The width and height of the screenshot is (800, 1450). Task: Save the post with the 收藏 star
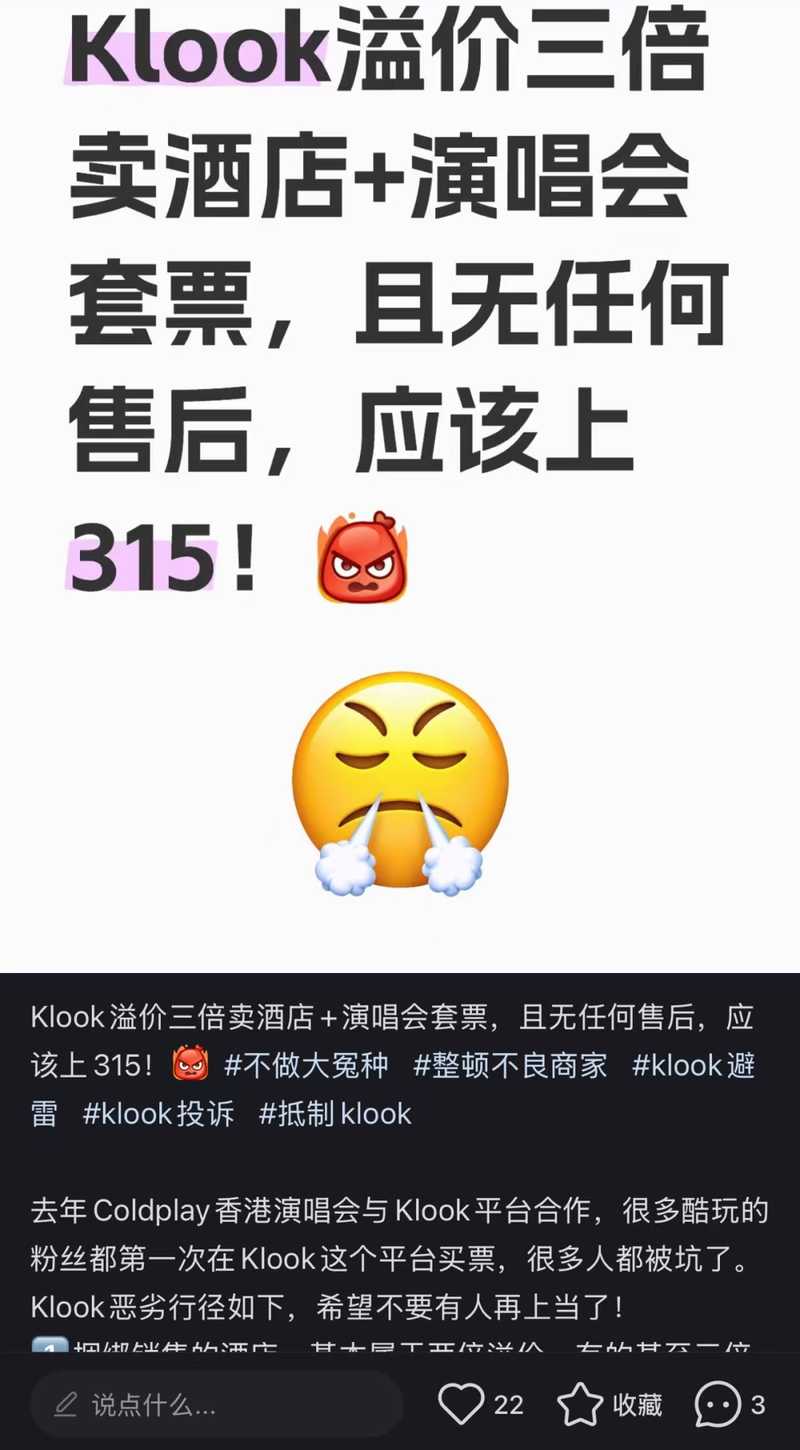pos(581,1405)
